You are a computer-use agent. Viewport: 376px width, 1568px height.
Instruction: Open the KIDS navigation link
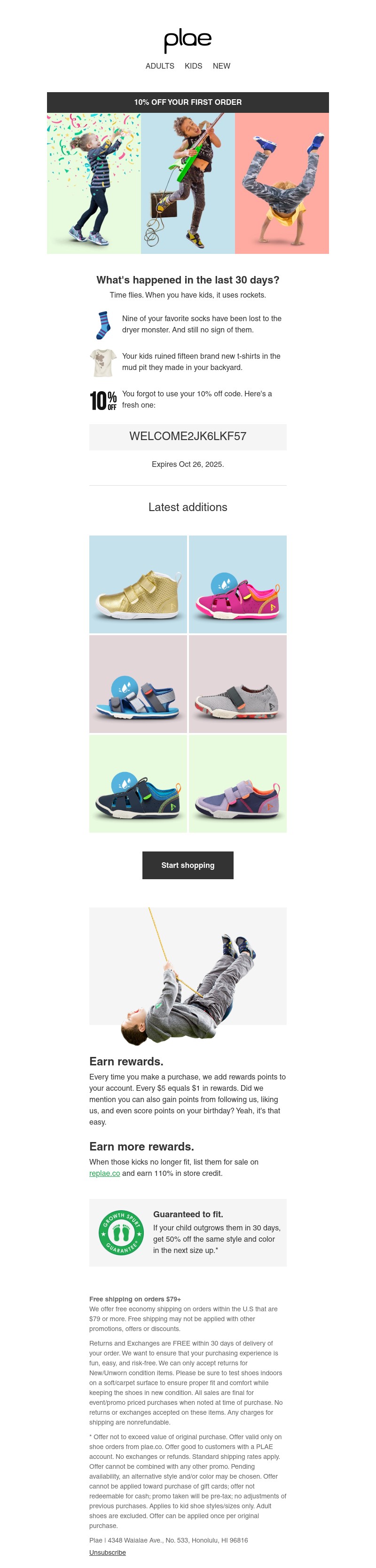[x=193, y=66]
